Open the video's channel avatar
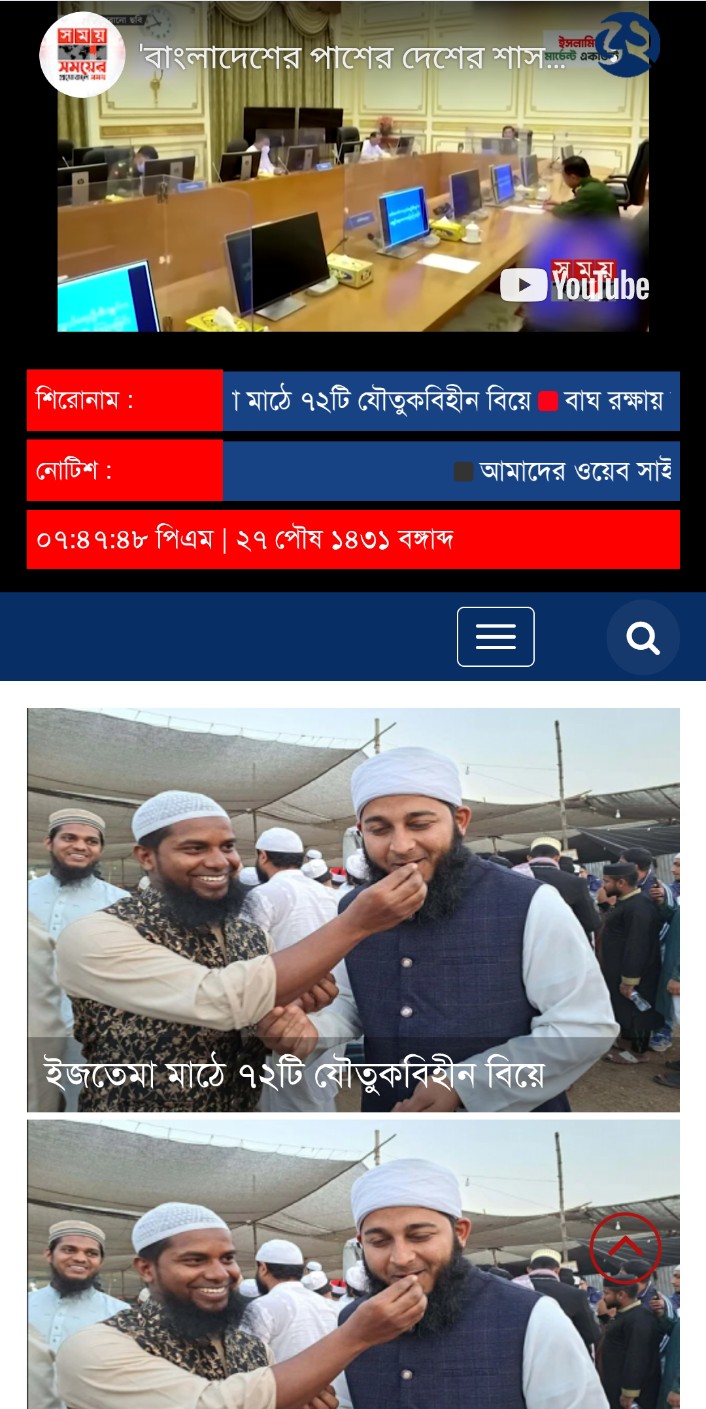706x1409 pixels. click(82, 55)
